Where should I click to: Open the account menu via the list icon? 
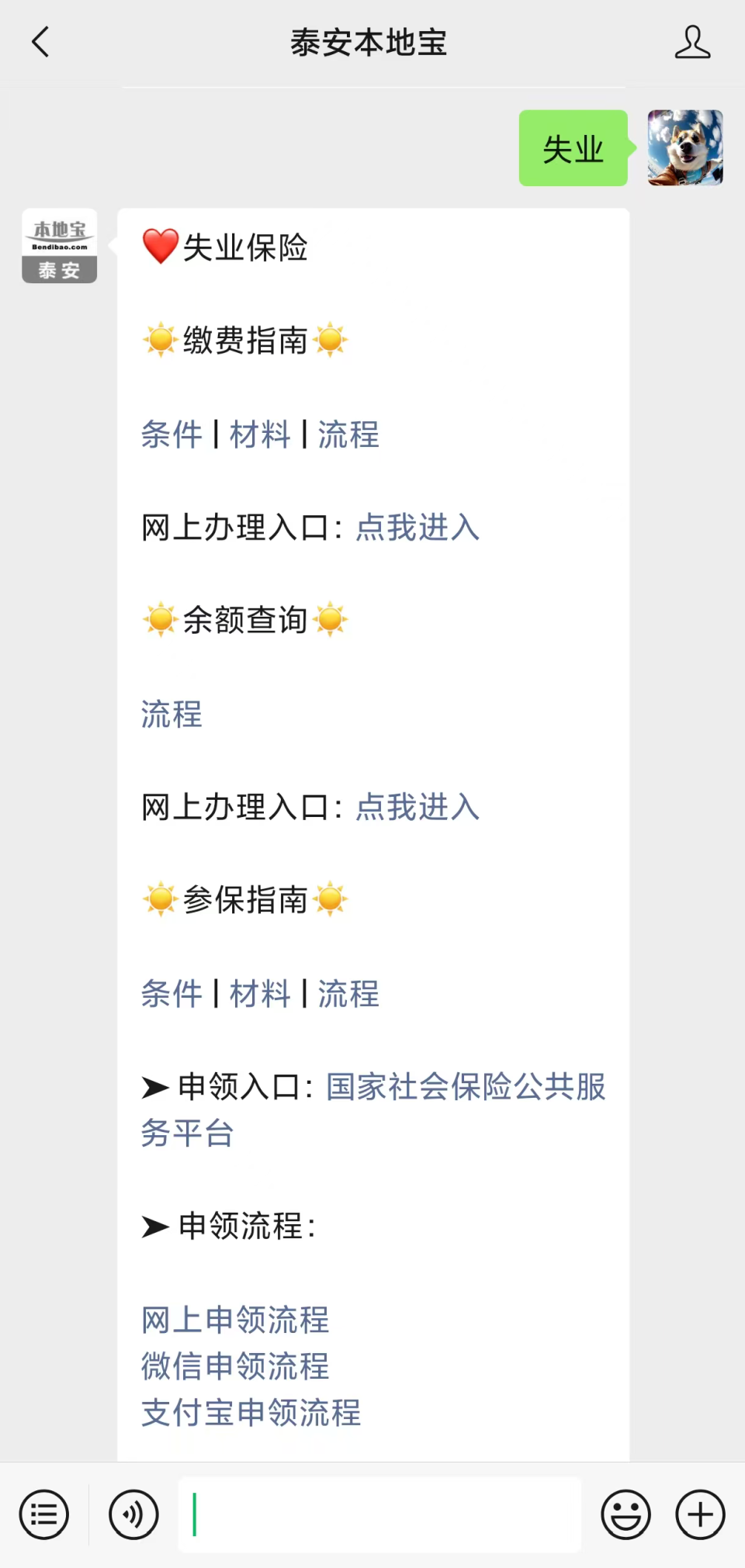(x=43, y=1514)
